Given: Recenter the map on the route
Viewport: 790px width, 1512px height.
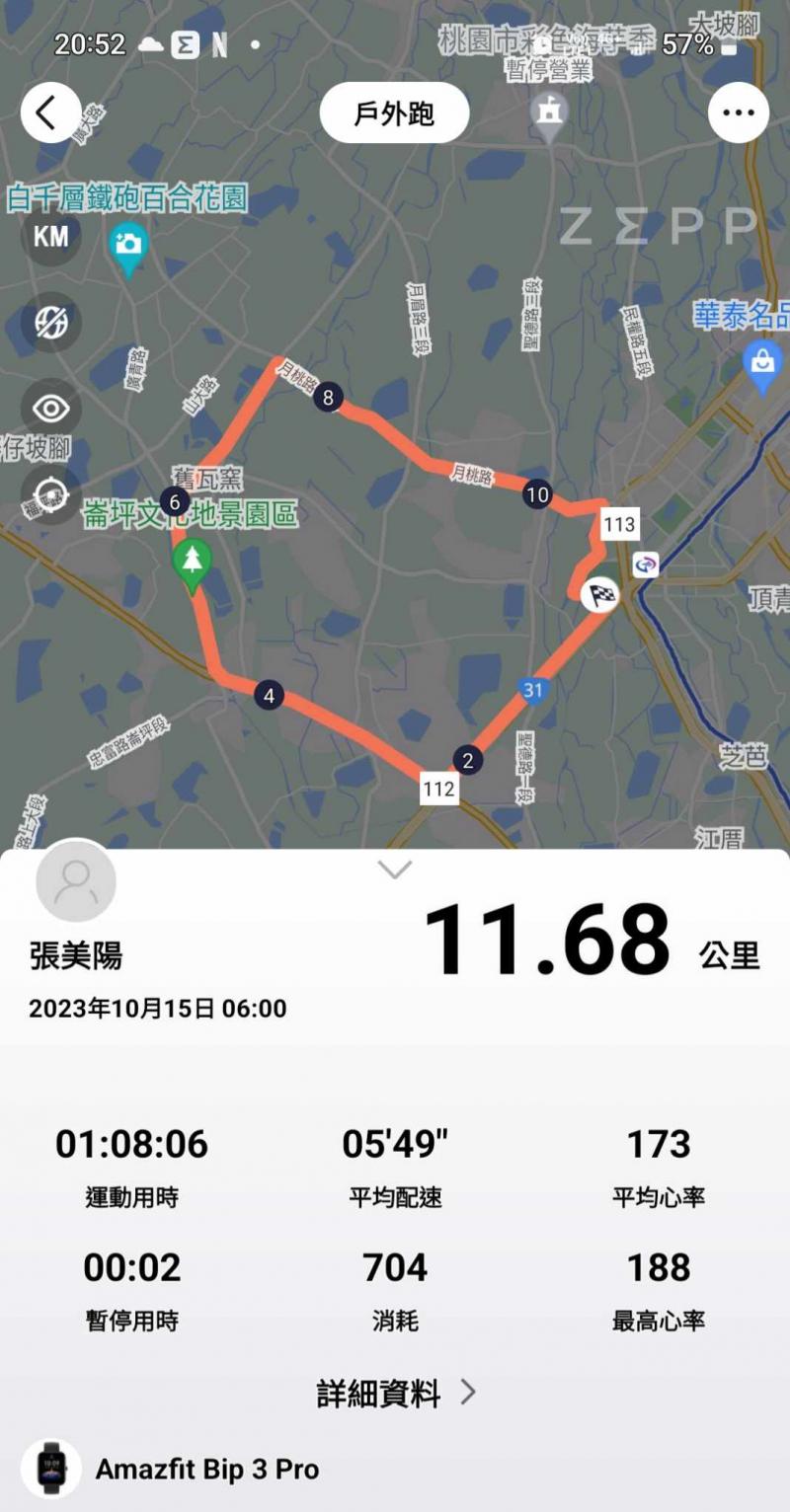Looking at the screenshot, I should tap(50, 491).
